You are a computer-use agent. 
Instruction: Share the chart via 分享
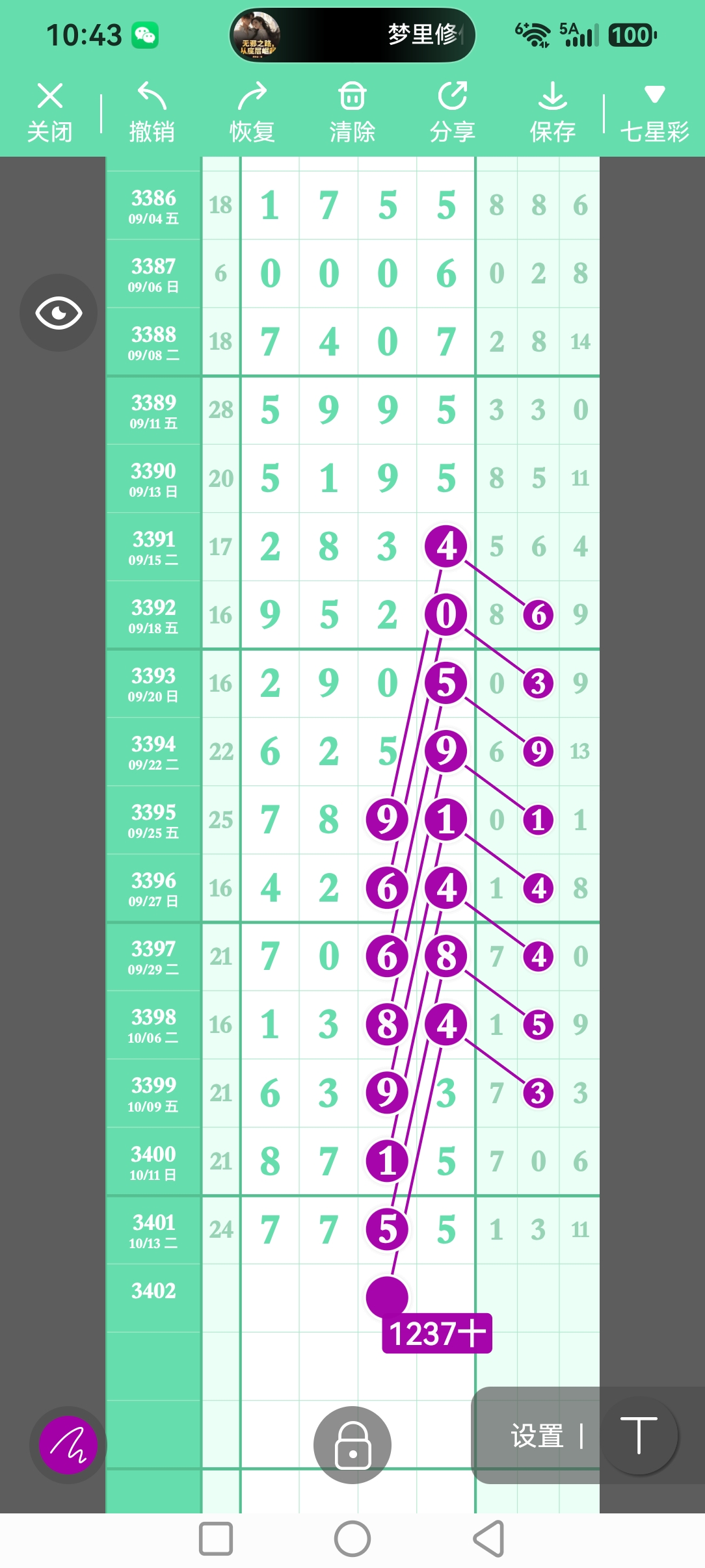click(453, 112)
